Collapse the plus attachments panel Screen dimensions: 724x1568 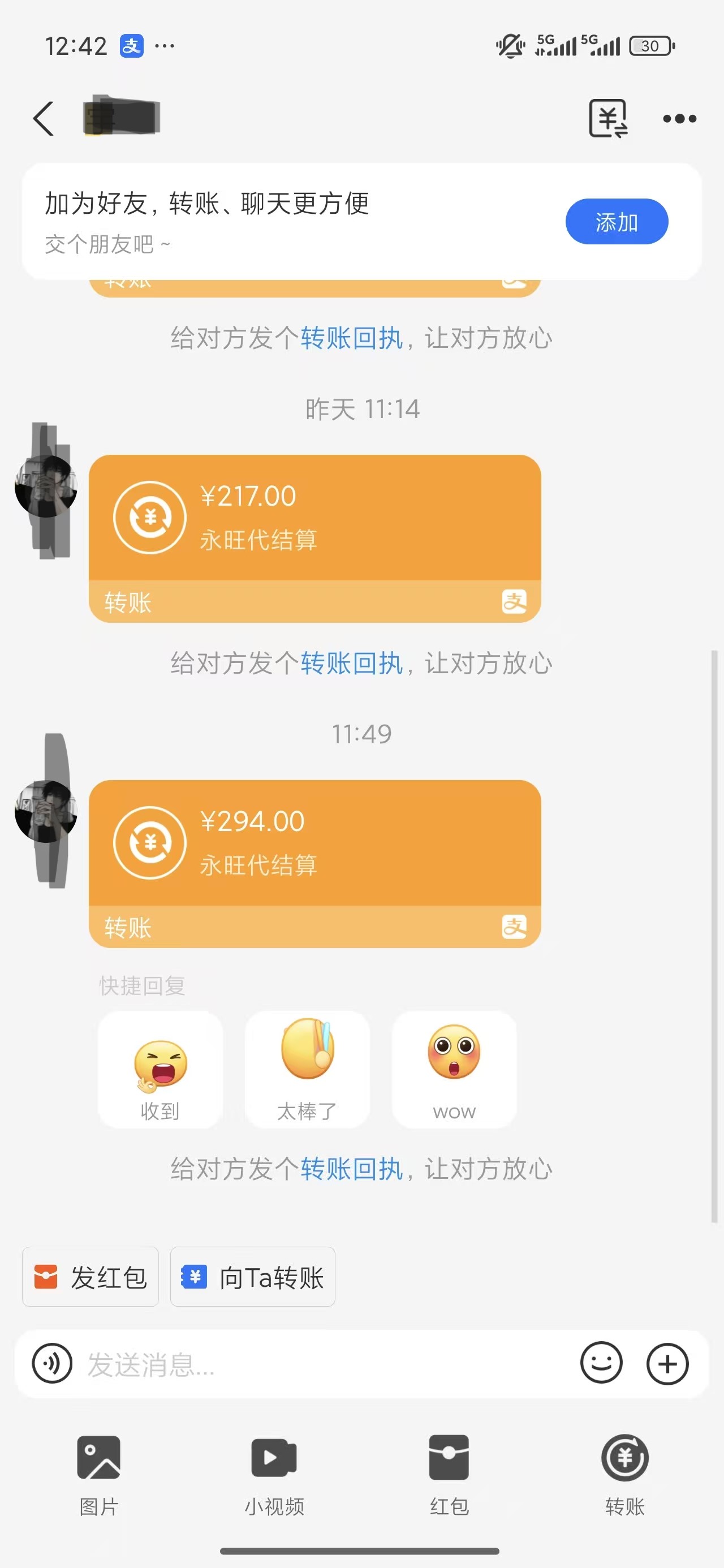point(667,1363)
